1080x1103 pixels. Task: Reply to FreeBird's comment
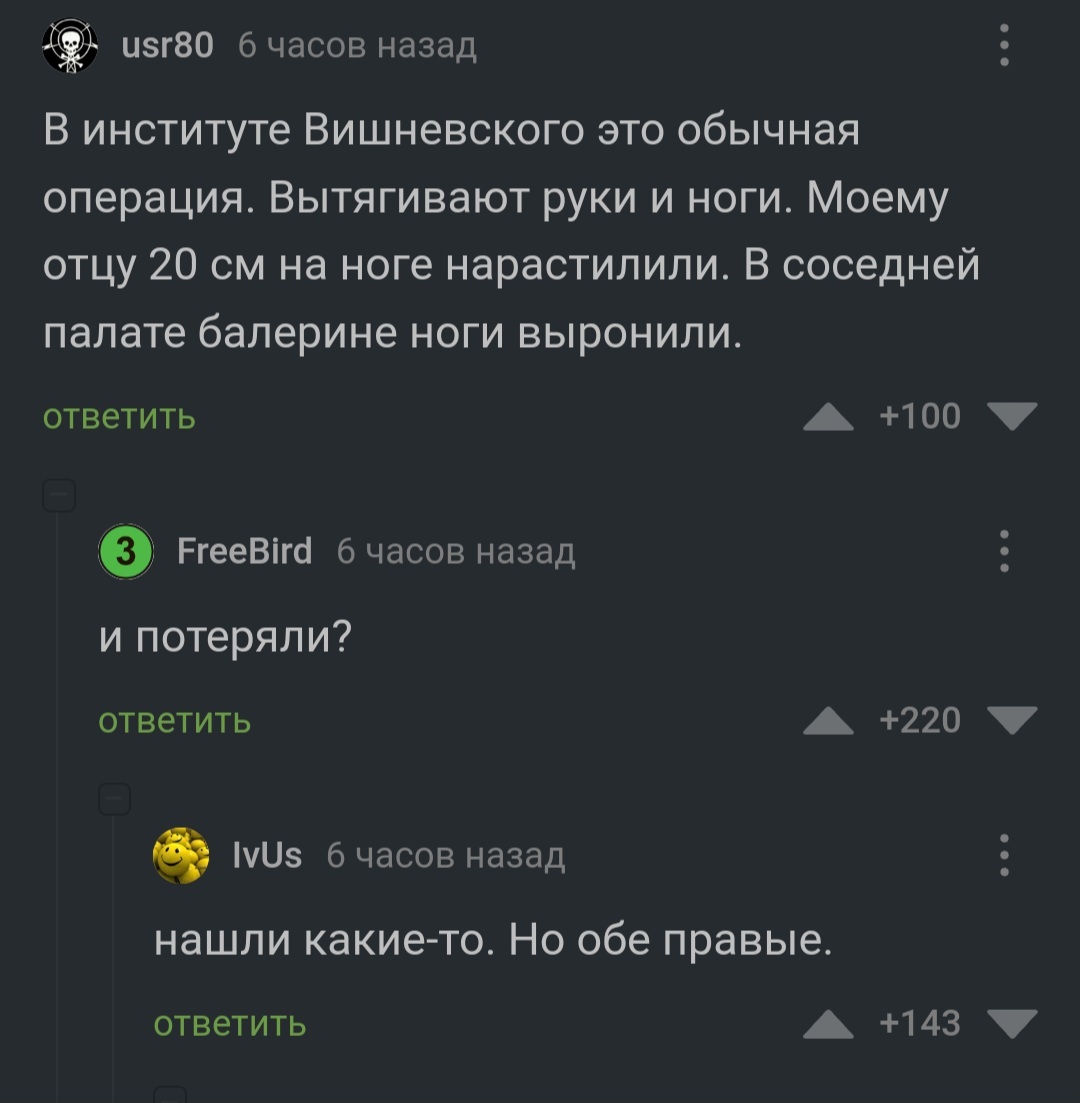coord(175,720)
